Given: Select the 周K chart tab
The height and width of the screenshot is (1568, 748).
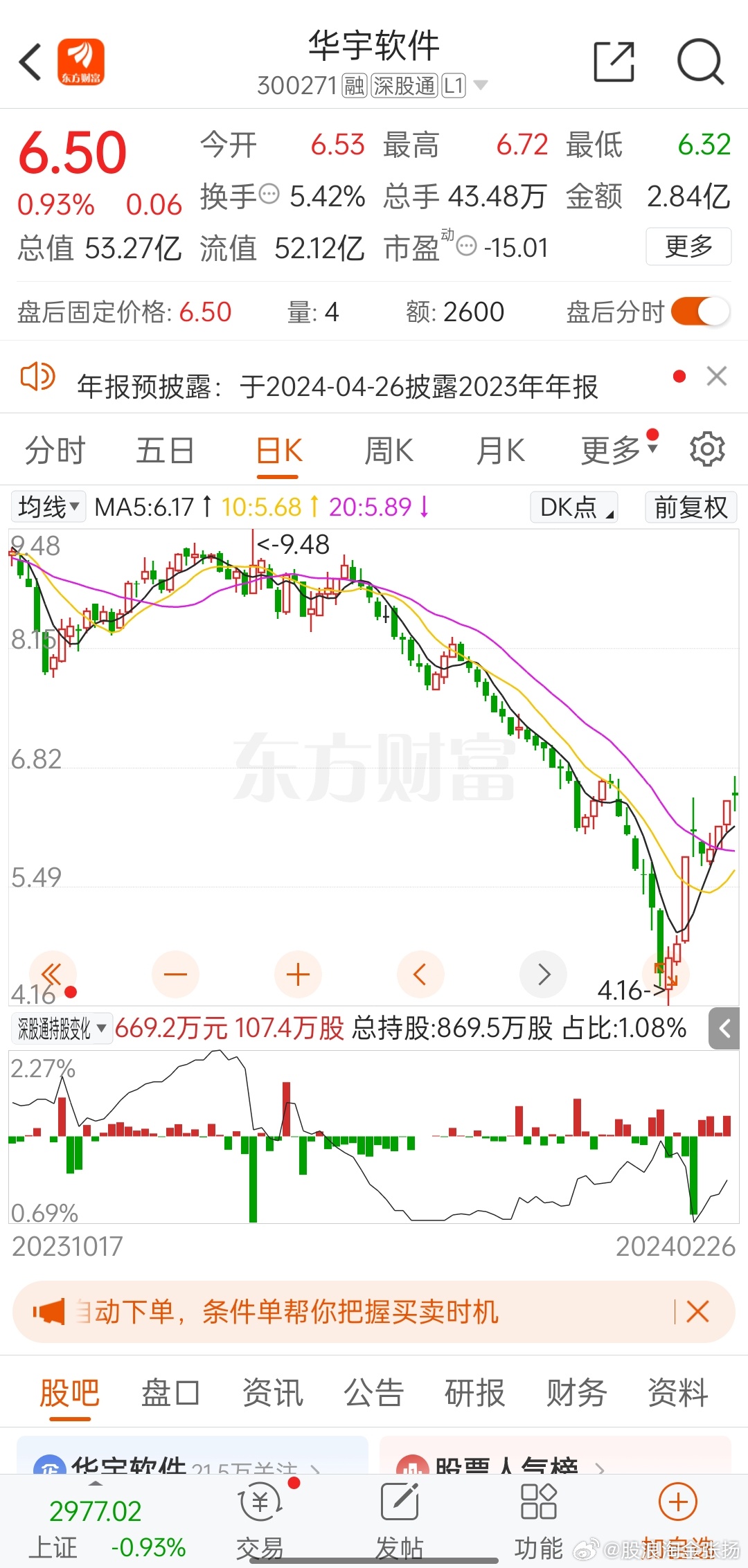Looking at the screenshot, I should [389, 451].
